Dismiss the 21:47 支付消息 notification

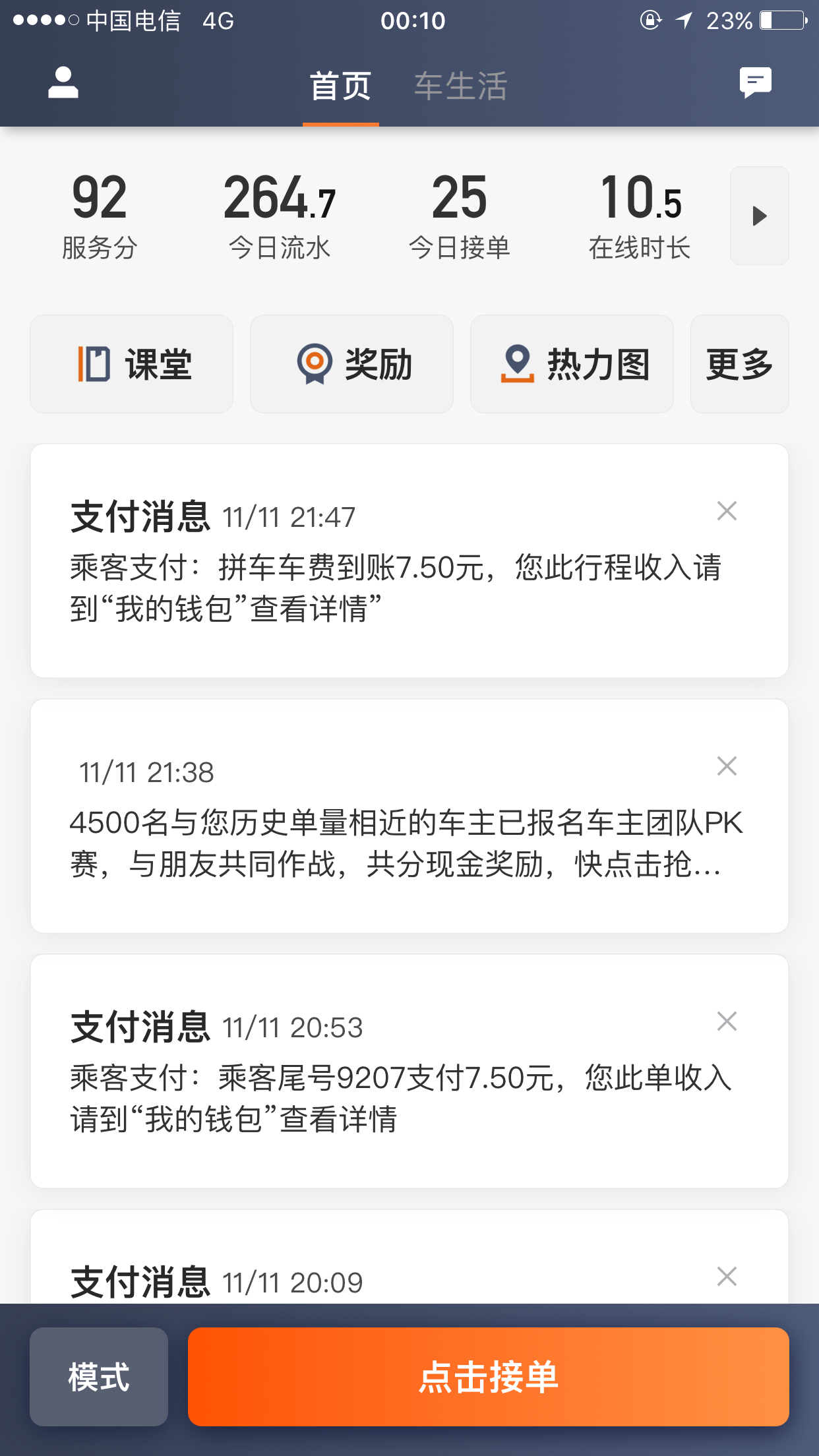coord(727,510)
